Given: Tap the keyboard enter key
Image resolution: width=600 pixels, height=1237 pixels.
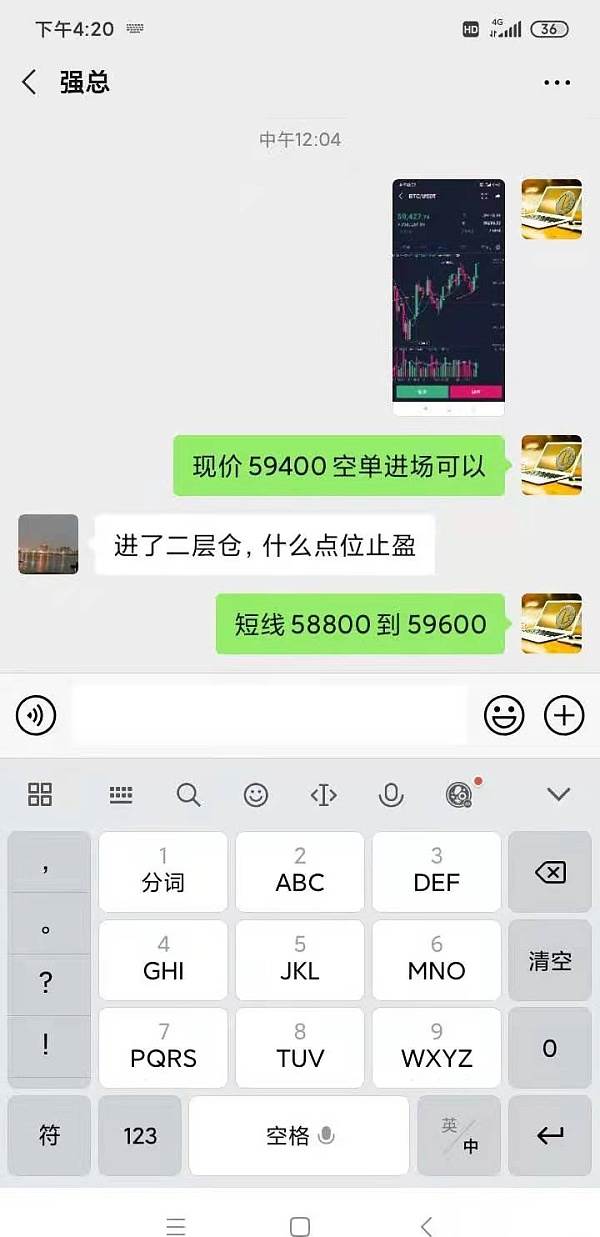Looking at the screenshot, I should point(550,1136).
